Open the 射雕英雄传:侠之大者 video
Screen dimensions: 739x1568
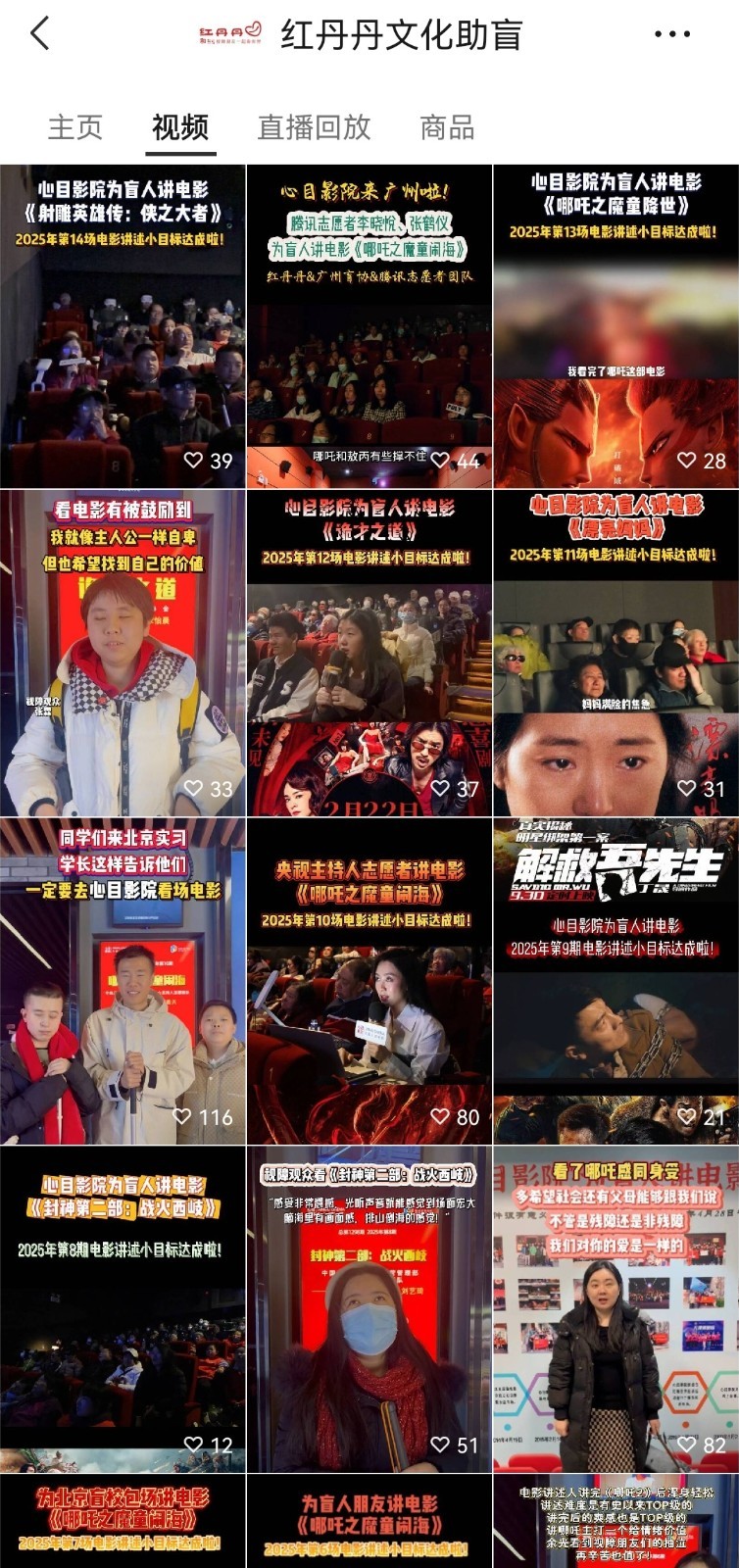point(123,326)
